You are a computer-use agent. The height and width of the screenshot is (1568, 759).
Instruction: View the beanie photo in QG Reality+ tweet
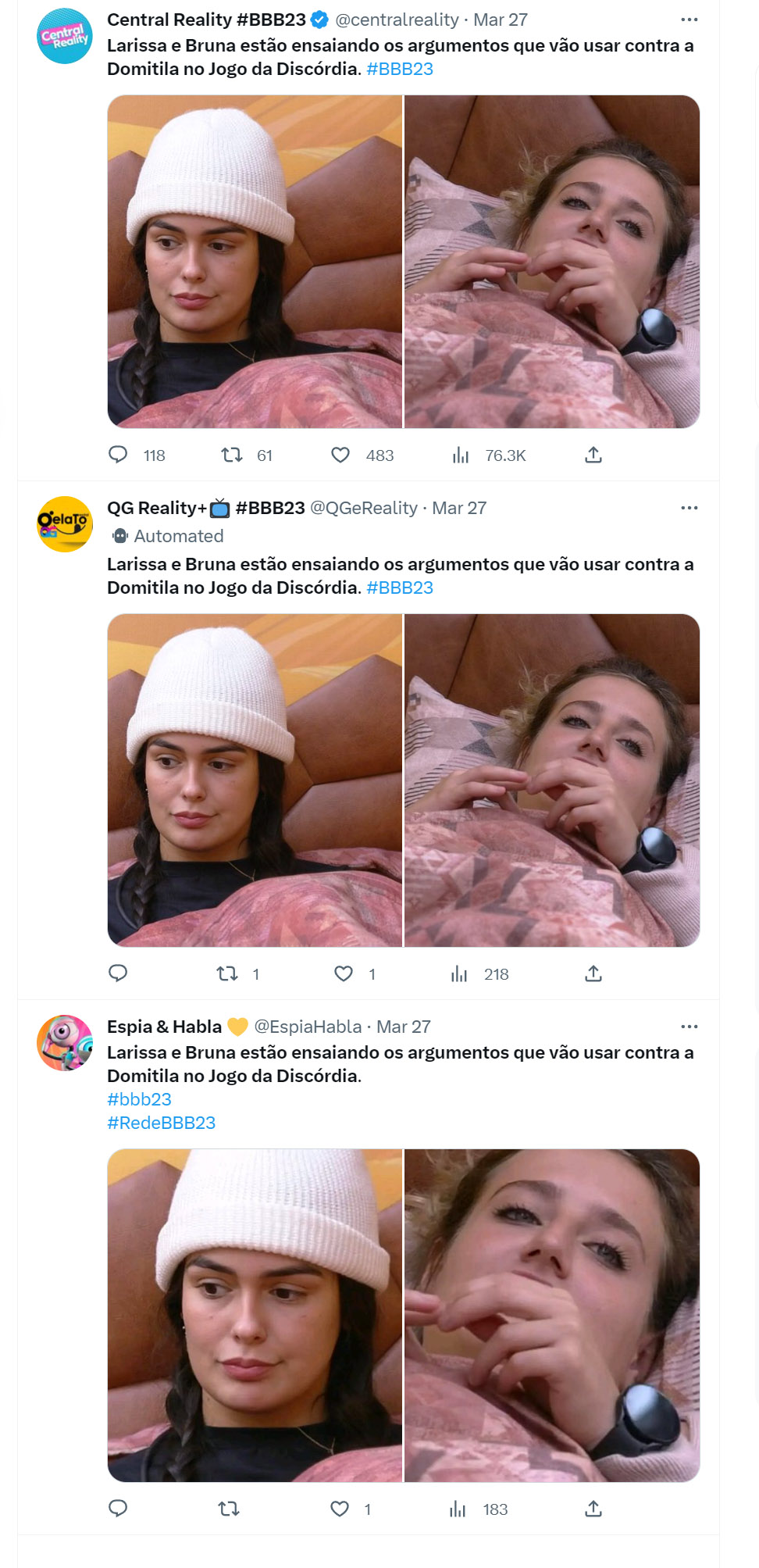255,780
